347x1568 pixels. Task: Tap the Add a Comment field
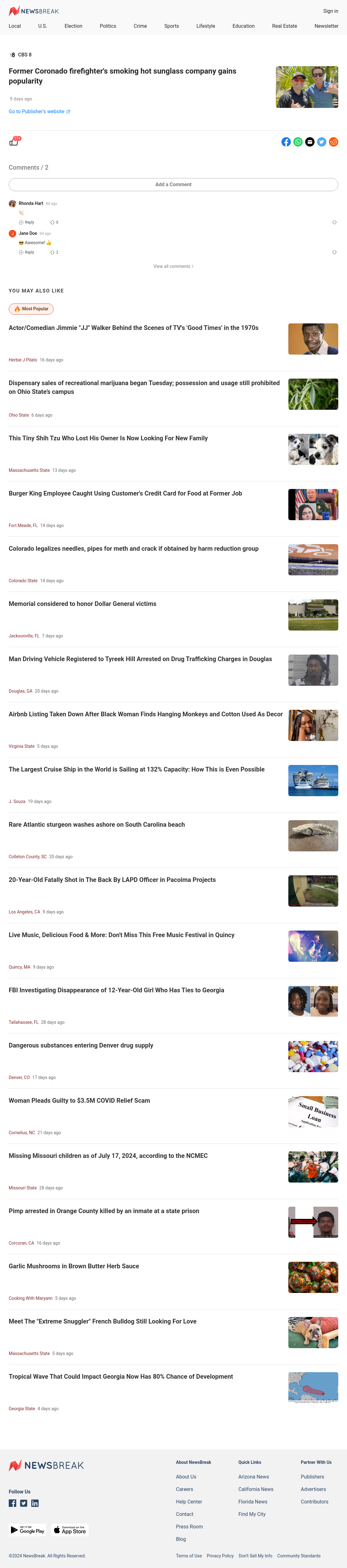point(173,184)
